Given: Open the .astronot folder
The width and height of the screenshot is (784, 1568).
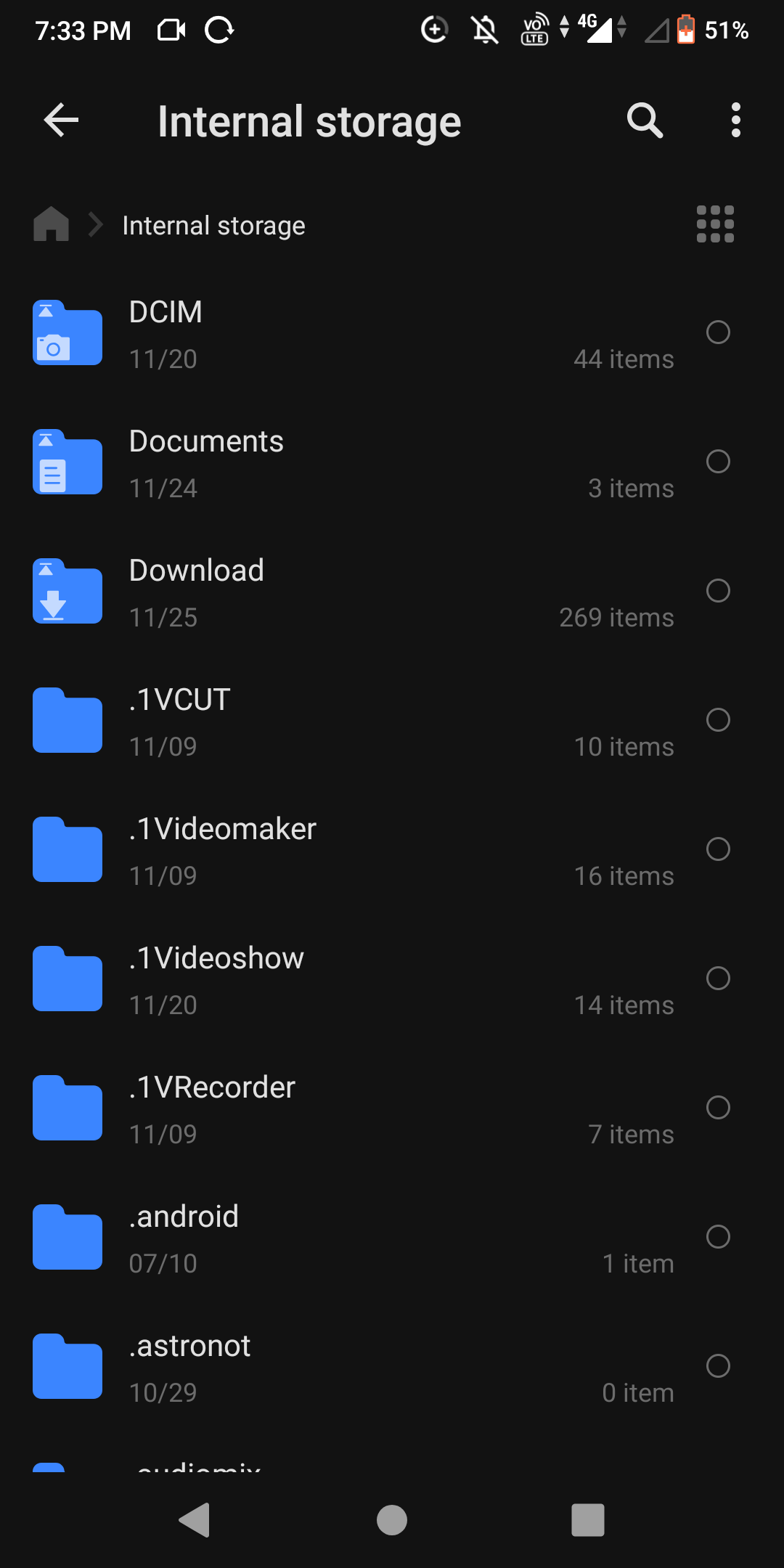Looking at the screenshot, I should tap(189, 1347).
